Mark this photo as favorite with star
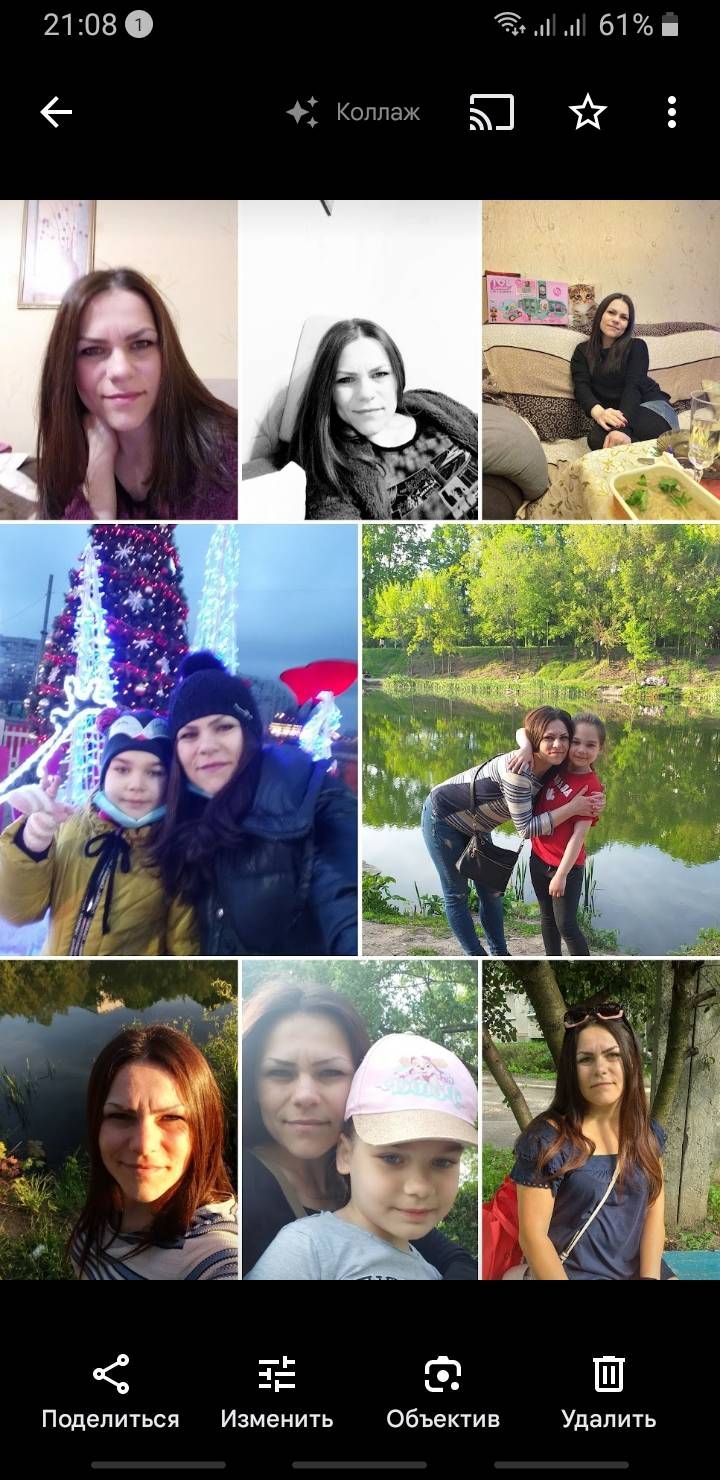 tap(588, 113)
